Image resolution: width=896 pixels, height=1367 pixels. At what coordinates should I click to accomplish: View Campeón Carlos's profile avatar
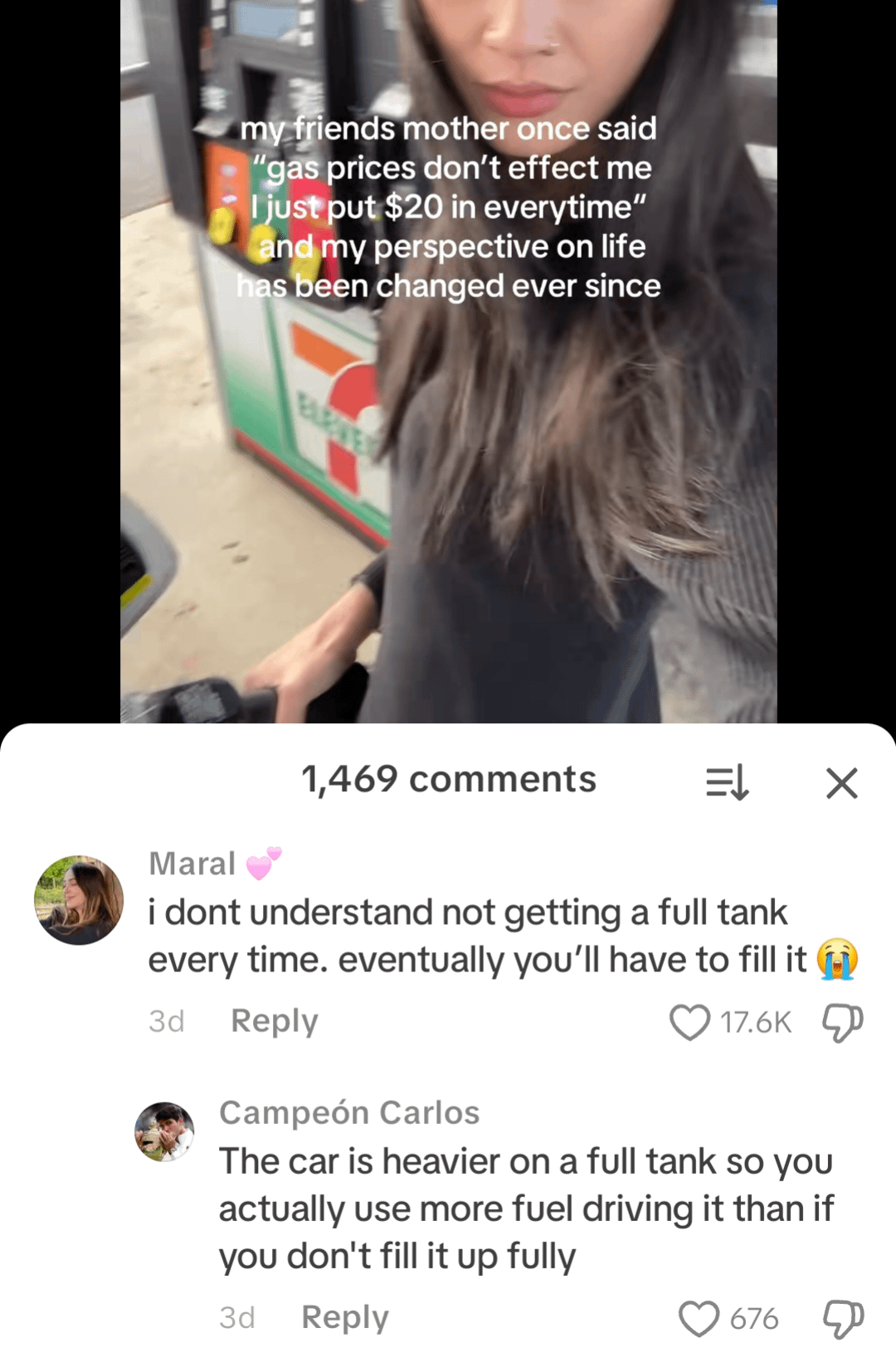click(164, 1131)
